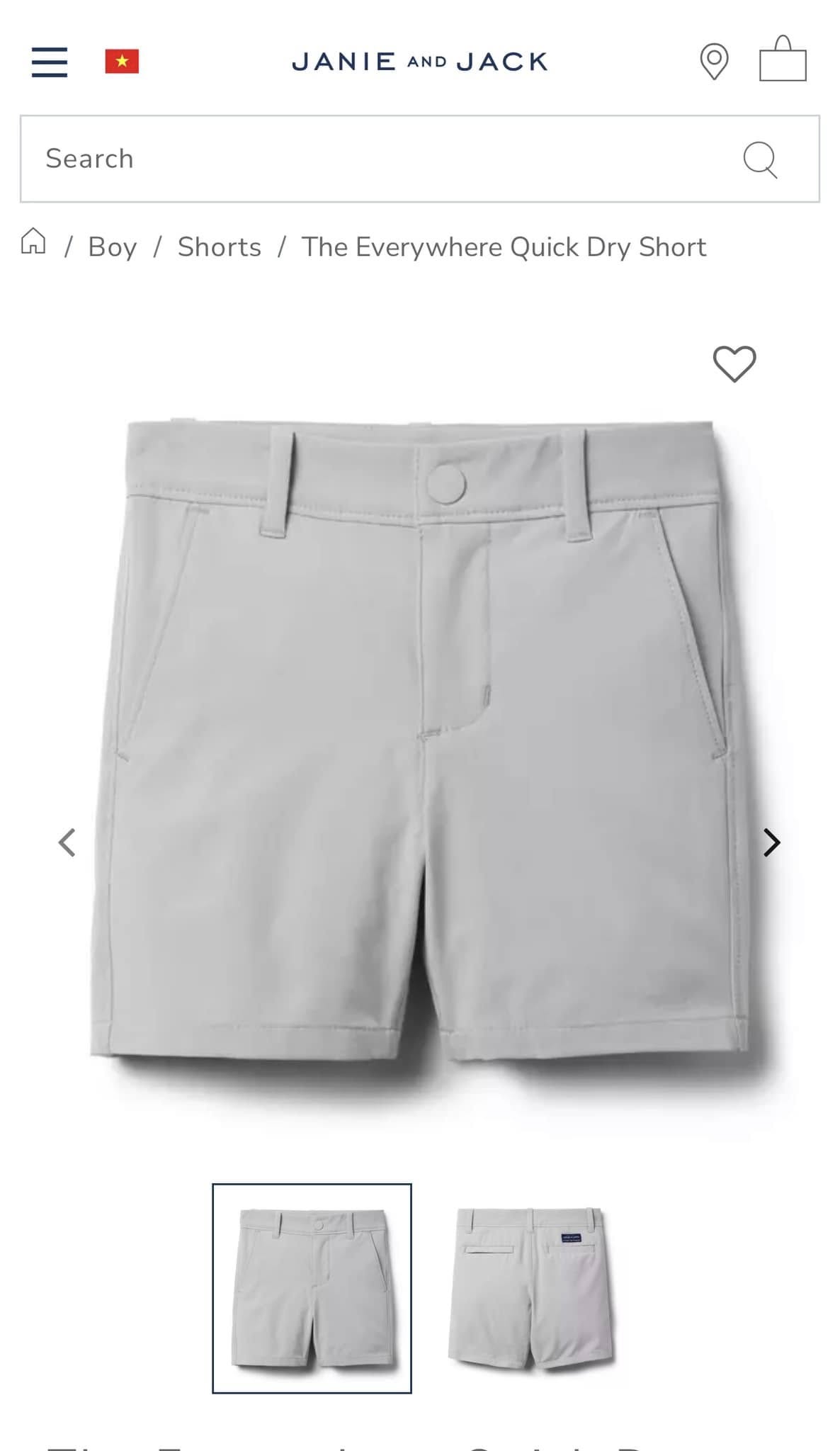Viewport: 840px width, 1451px height.
Task: Open the hamburger menu
Action: point(50,62)
